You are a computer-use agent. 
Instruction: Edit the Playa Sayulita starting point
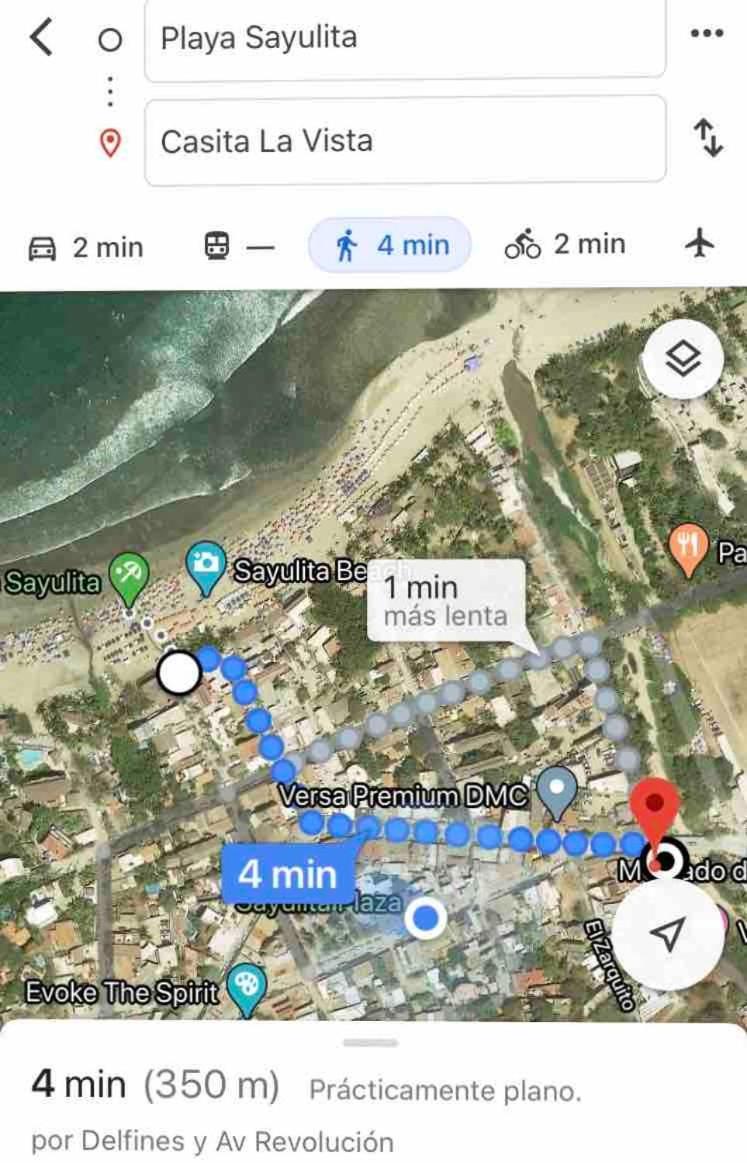(404, 38)
